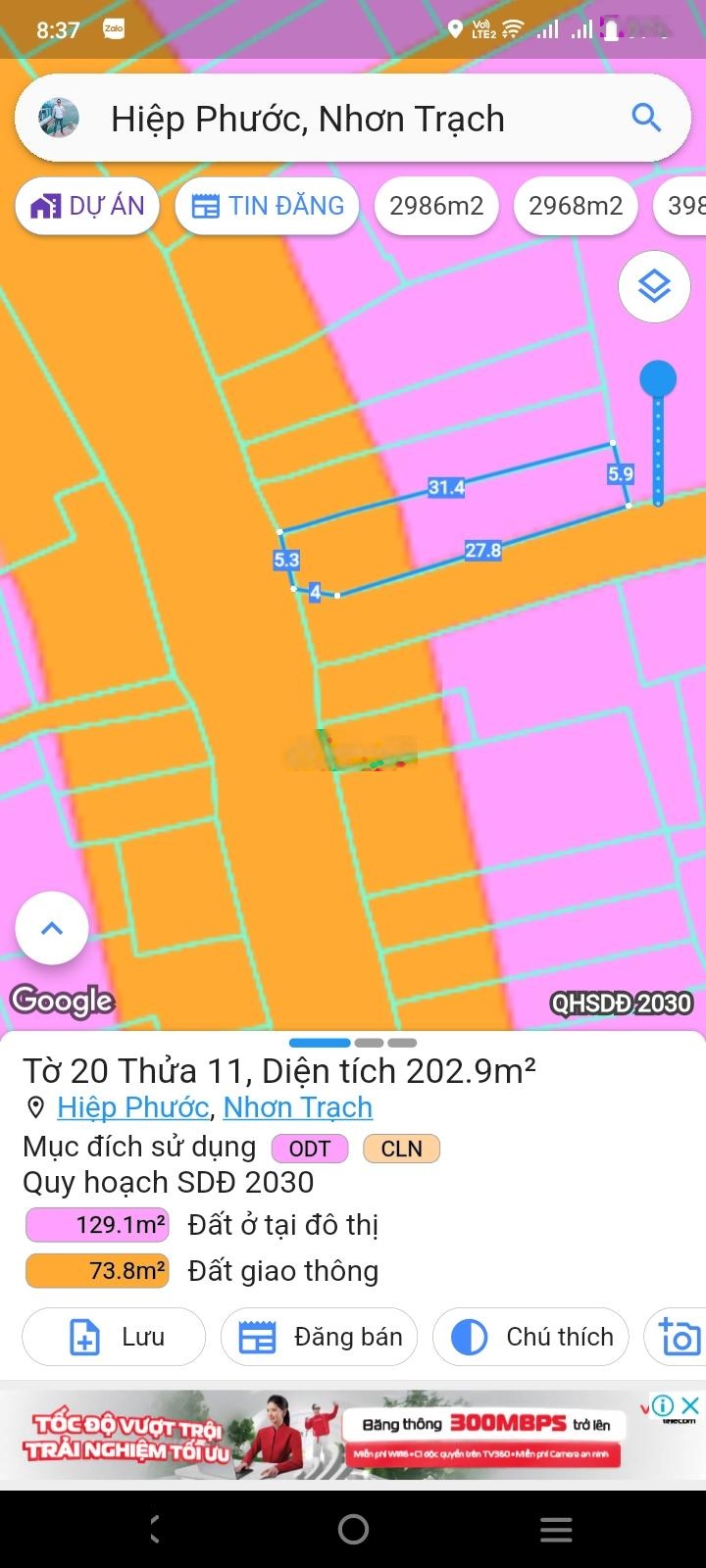Expand the panel with the up chevron

pos(52,928)
